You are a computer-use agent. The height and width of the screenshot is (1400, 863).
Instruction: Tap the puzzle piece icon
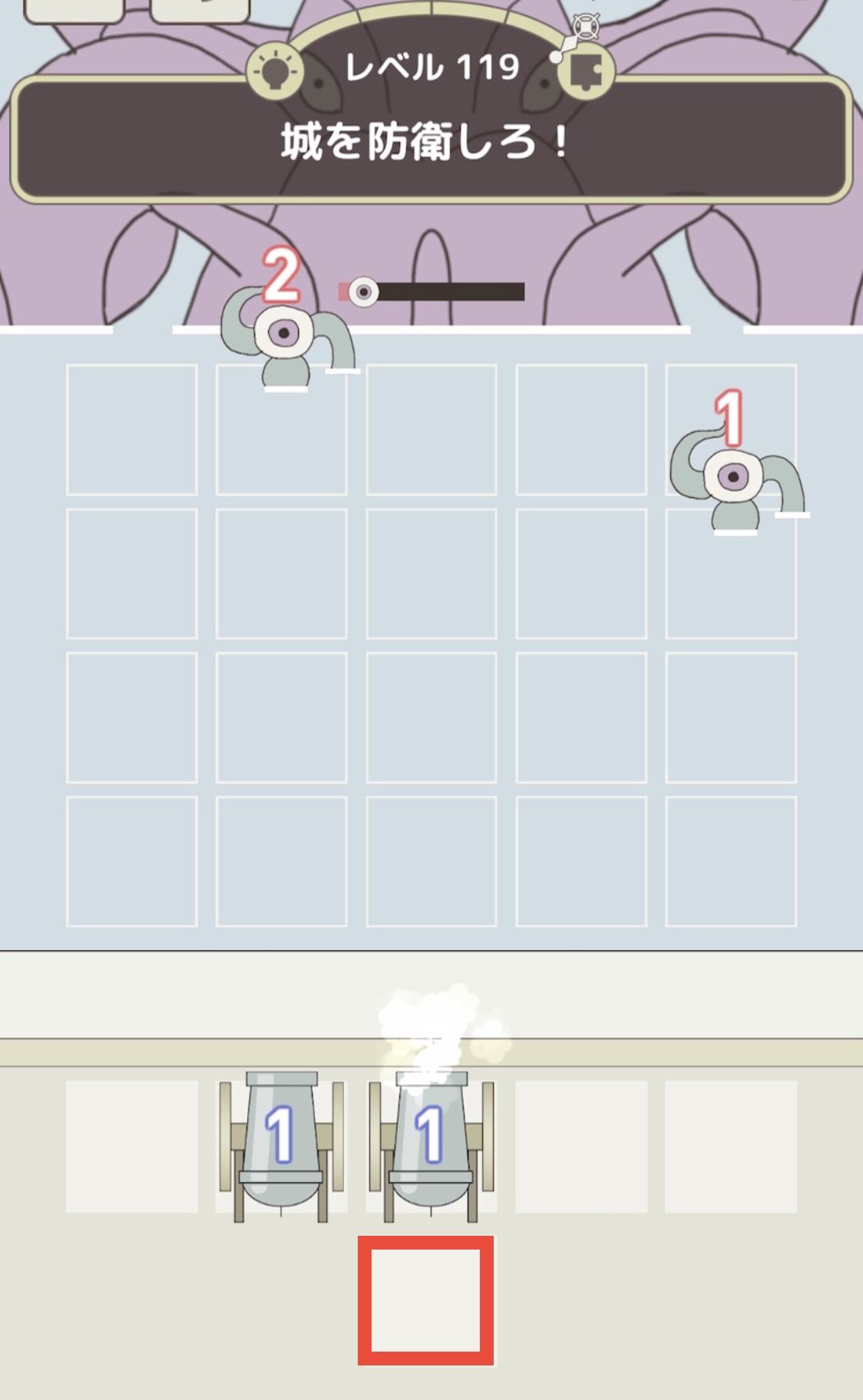pos(585,71)
